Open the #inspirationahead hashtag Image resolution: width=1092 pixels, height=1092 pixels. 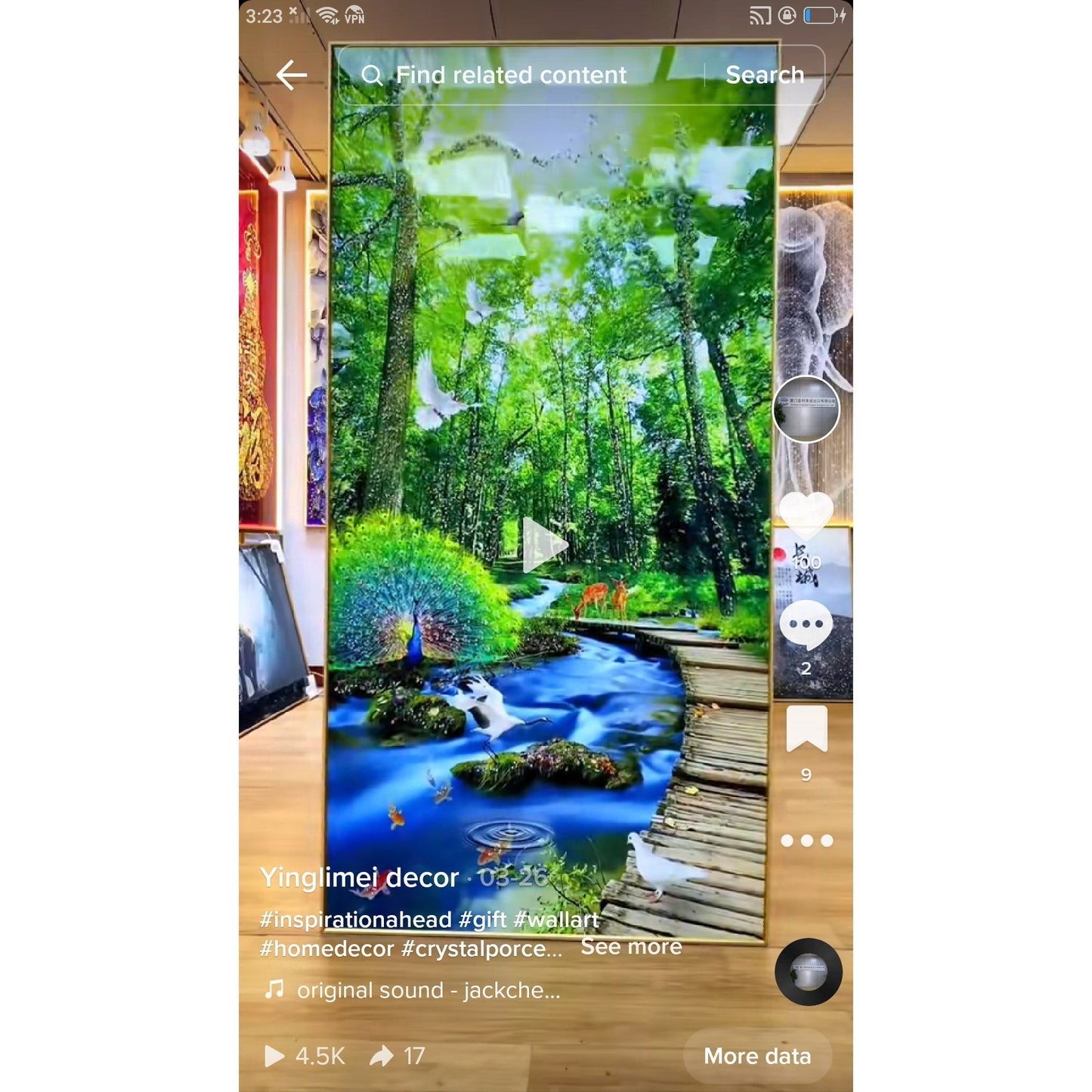click(x=355, y=920)
